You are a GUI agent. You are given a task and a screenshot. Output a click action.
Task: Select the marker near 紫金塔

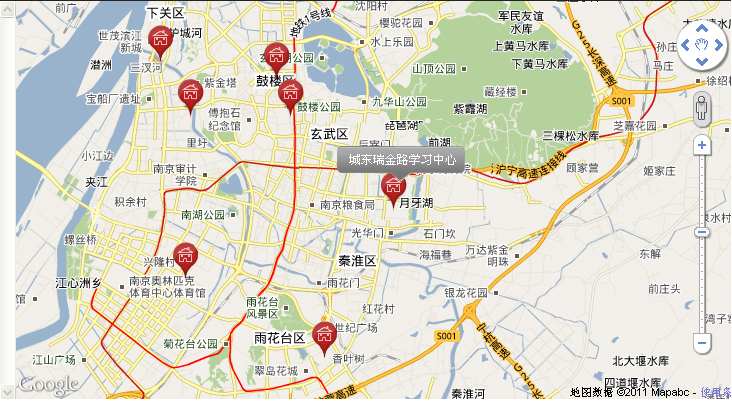[189, 92]
